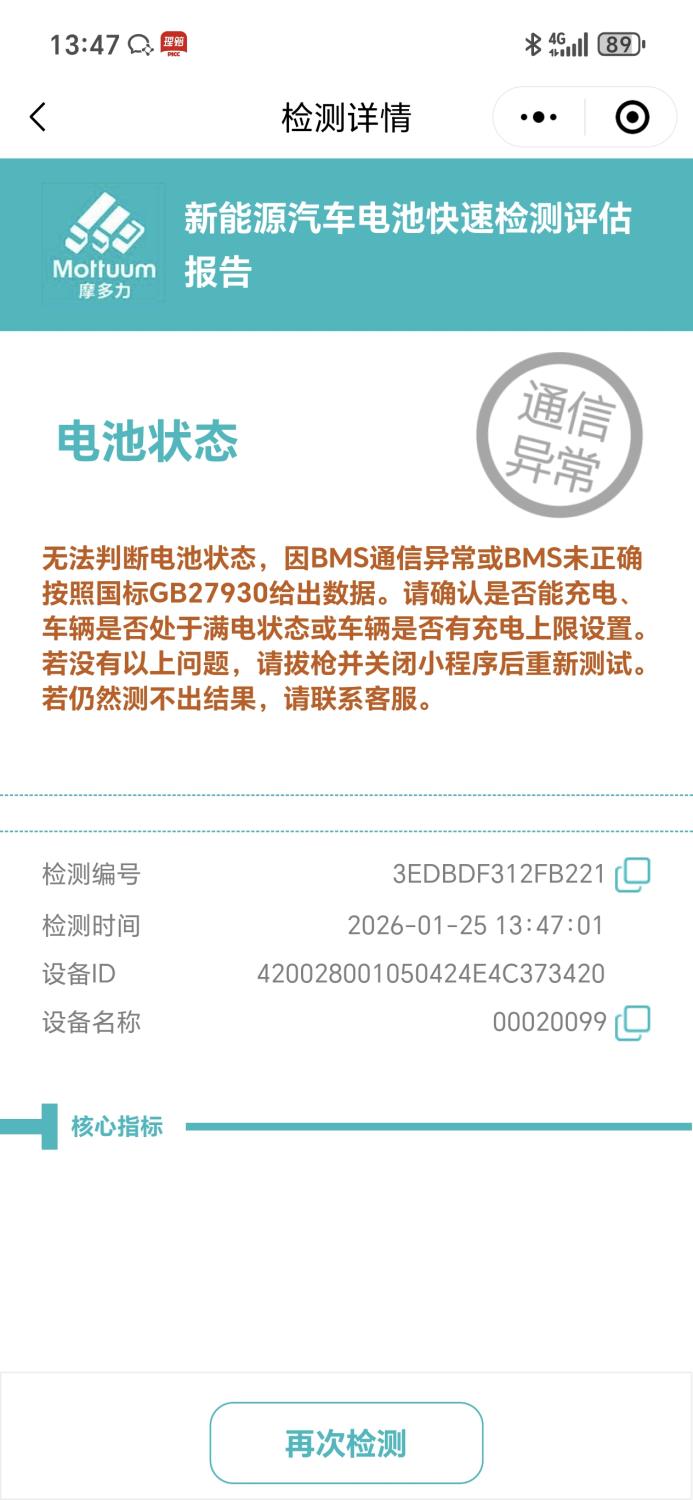Close the mini program via circle icon

click(x=632, y=117)
